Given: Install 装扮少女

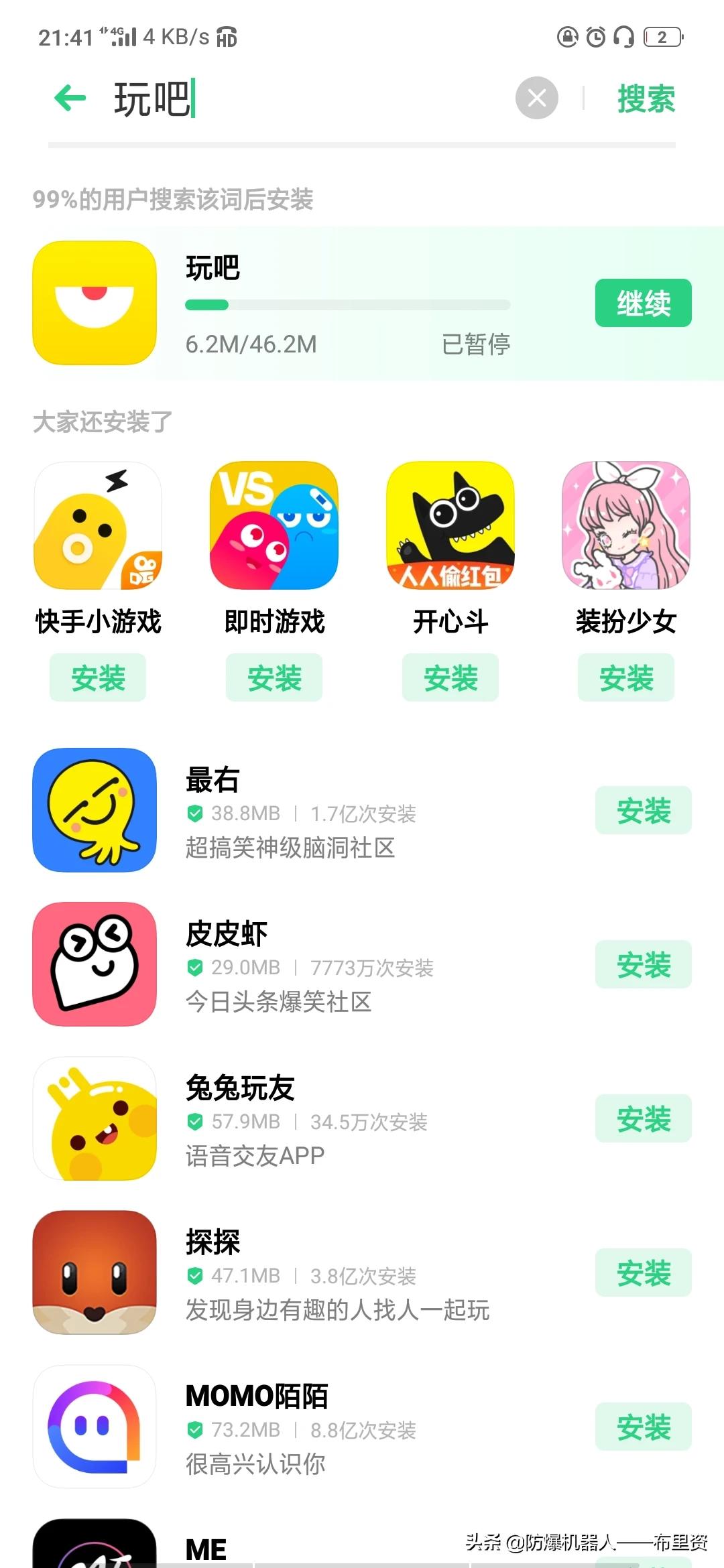Looking at the screenshot, I should (626, 678).
